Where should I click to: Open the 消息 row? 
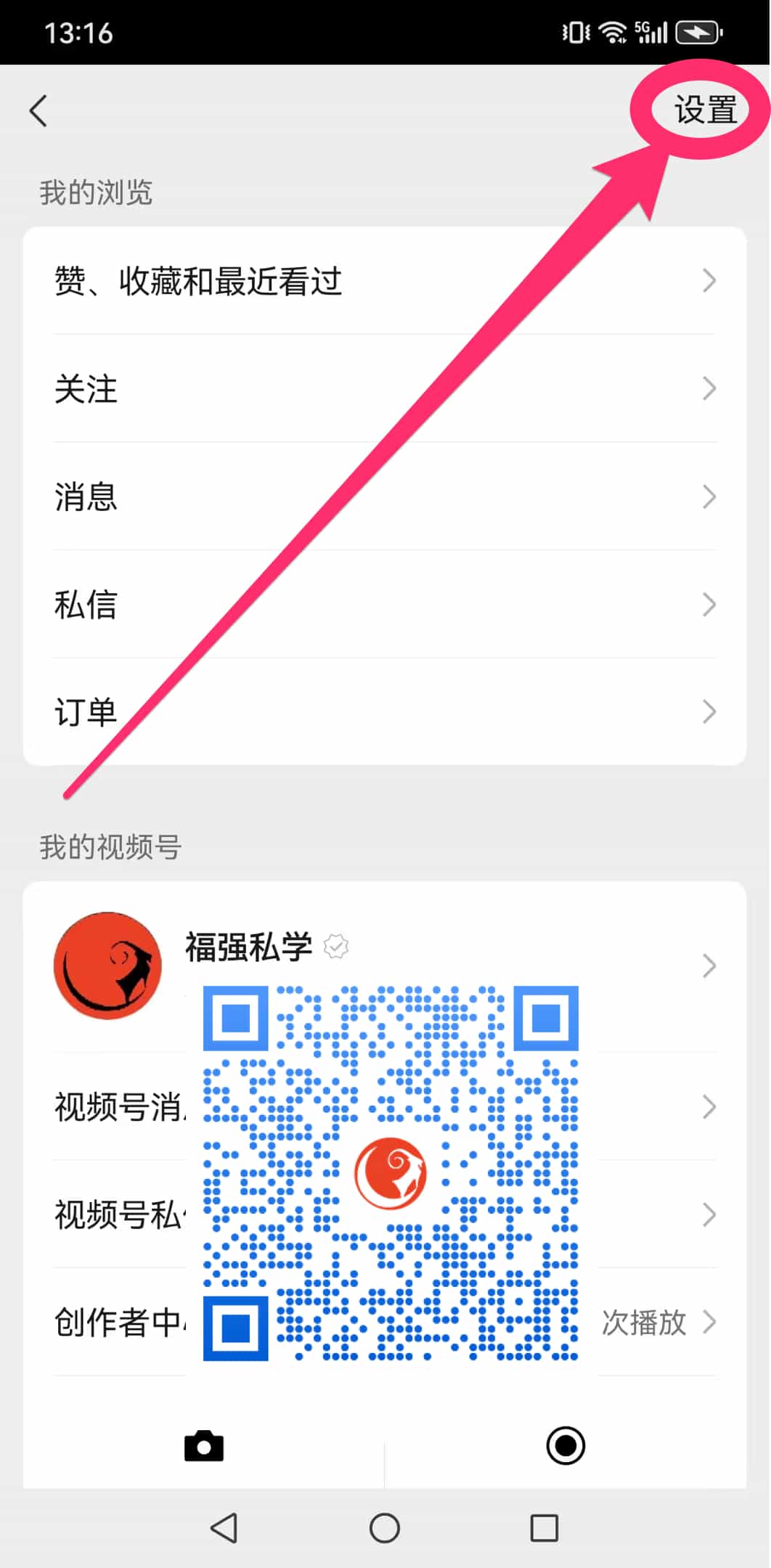(x=385, y=497)
